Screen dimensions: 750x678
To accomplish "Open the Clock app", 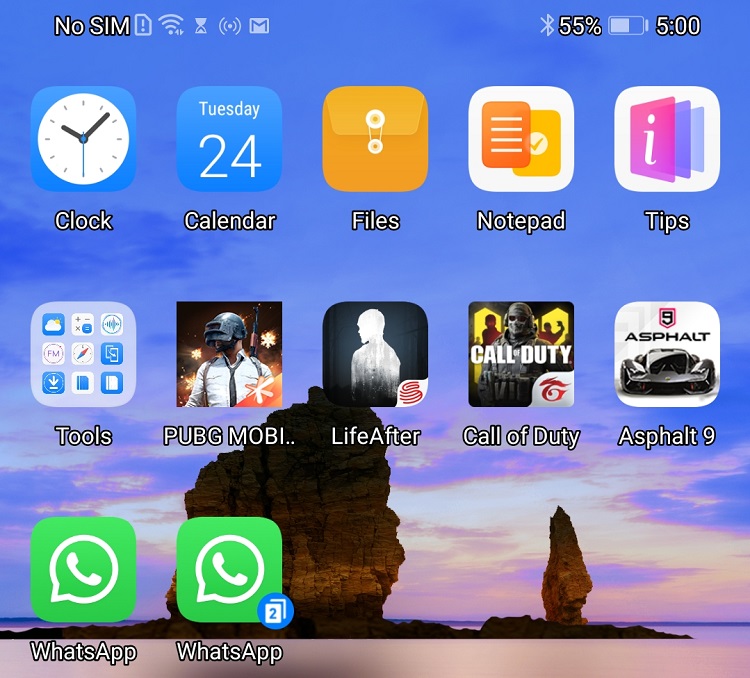I will [x=83, y=139].
